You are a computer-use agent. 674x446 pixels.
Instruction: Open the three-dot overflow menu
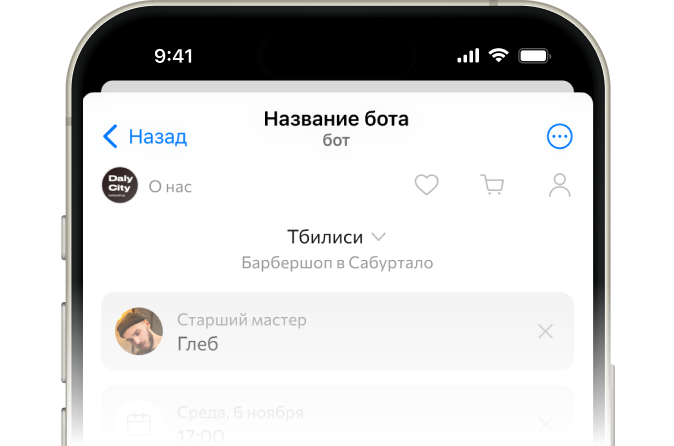point(560,137)
